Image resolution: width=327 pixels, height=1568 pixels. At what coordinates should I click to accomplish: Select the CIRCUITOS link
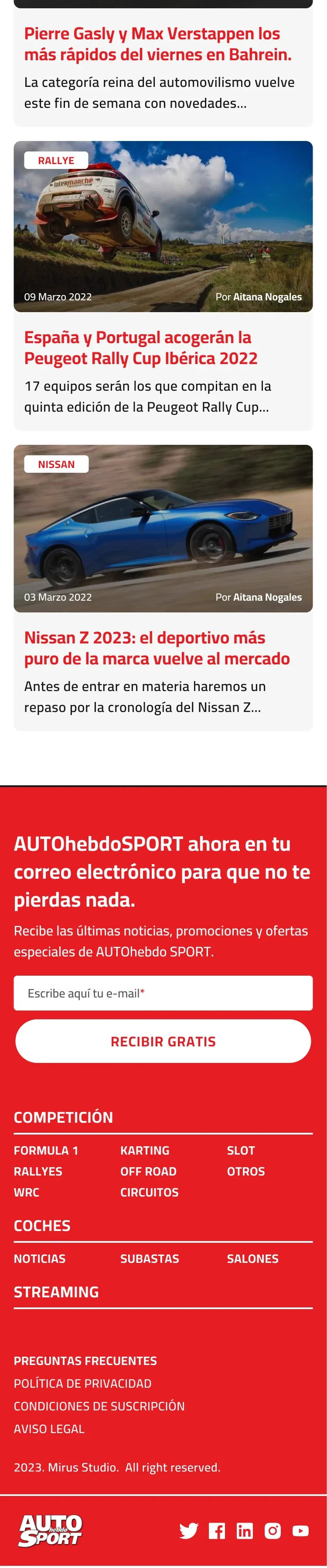[x=150, y=1192]
